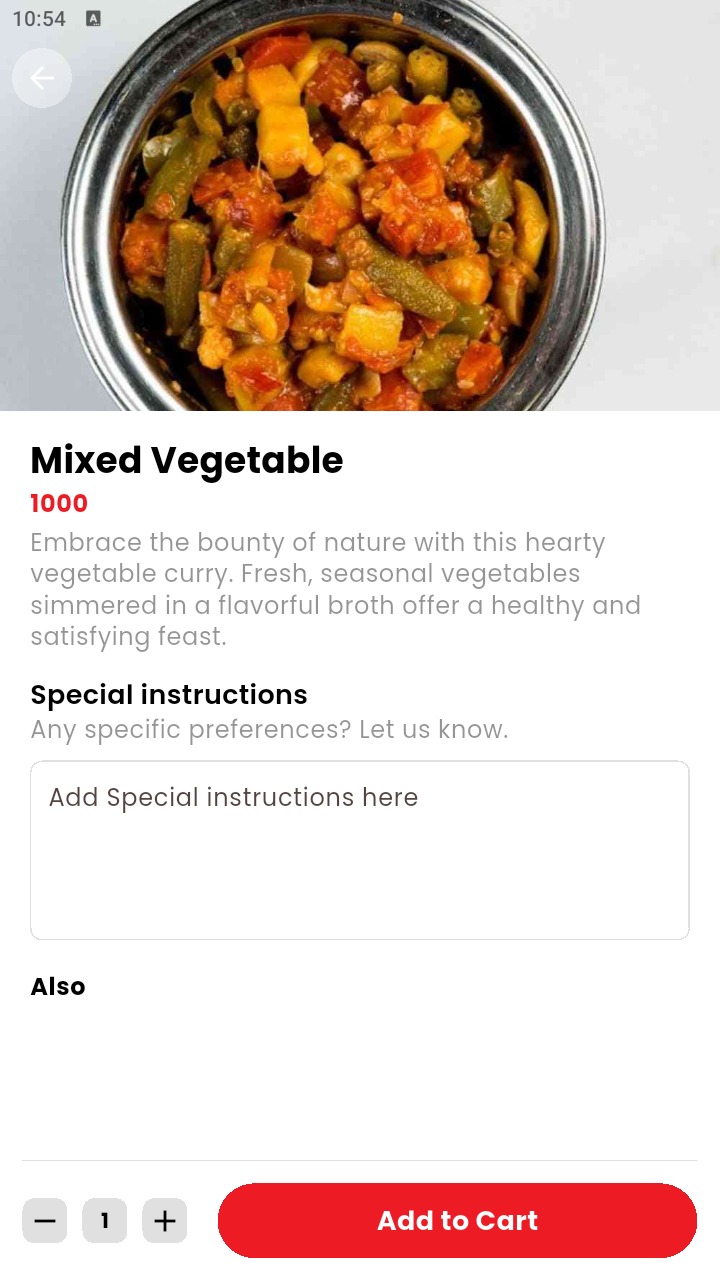Click the quantity value showing 1
This screenshot has width=720, height=1280.
tap(104, 1220)
